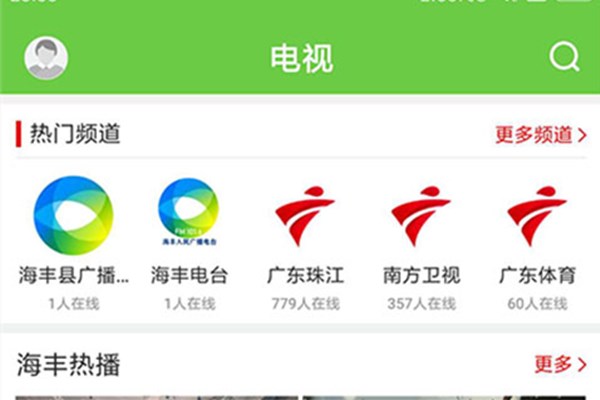Open 更多频道 link
Screen dimensions: 600x400
point(541,135)
